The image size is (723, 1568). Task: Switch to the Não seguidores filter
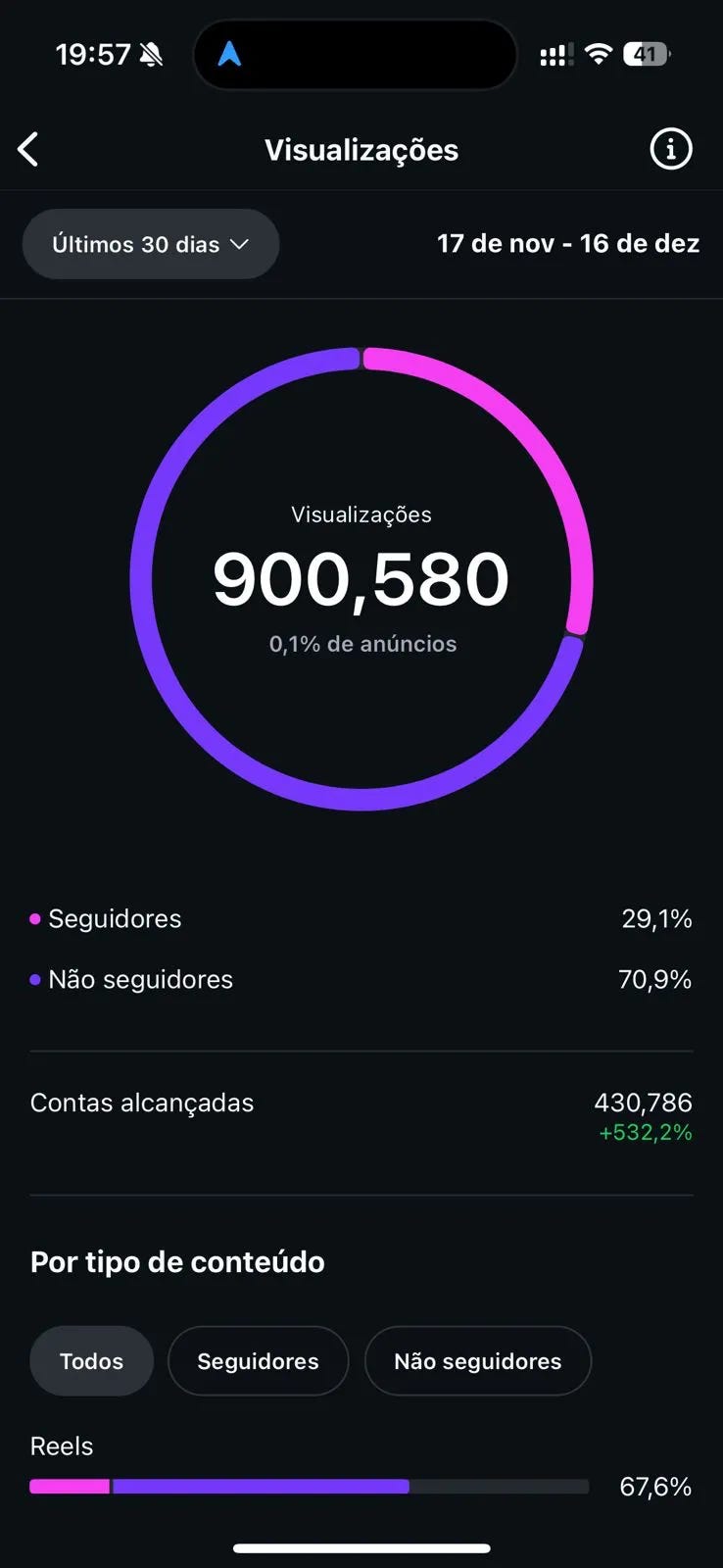pyautogui.click(x=477, y=1361)
